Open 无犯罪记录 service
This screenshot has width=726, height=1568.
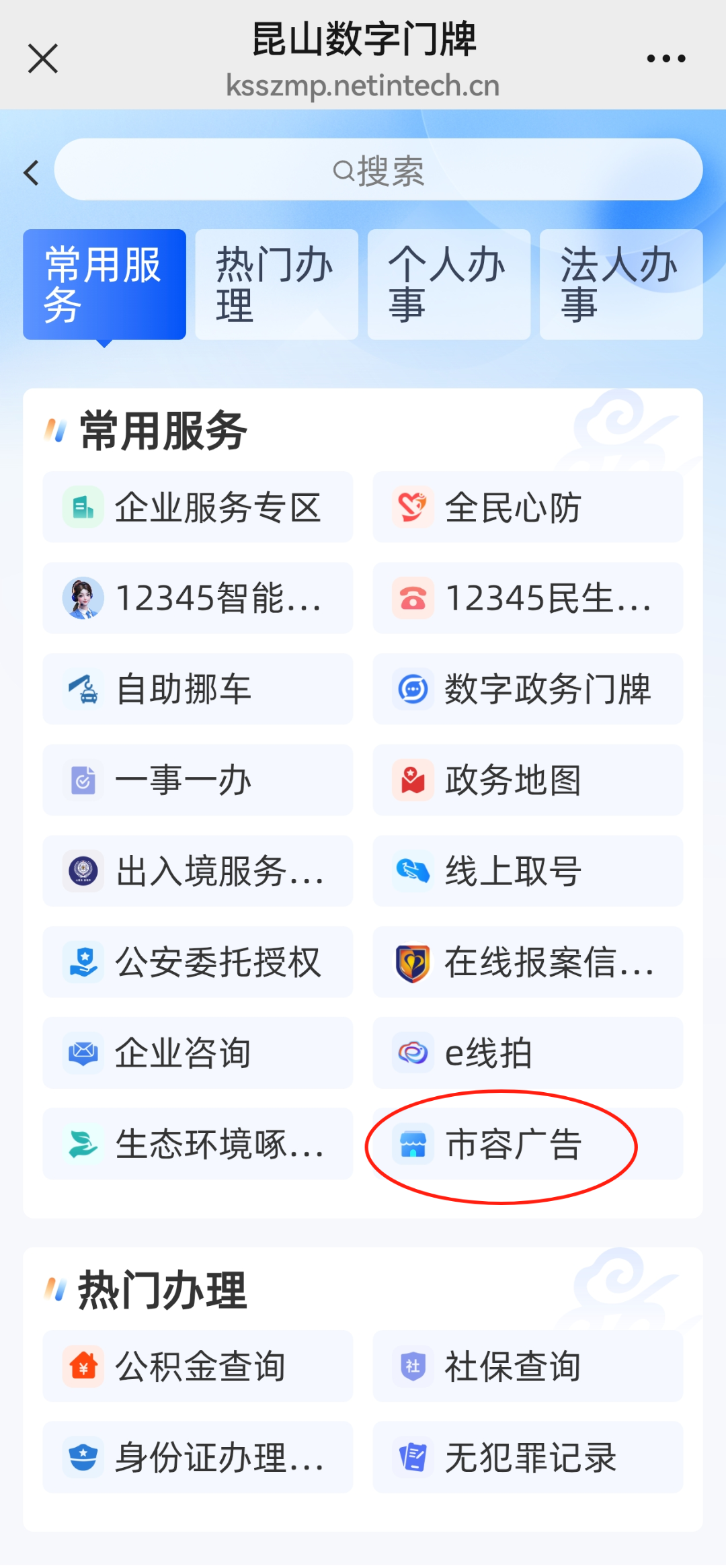click(528, 1457)
